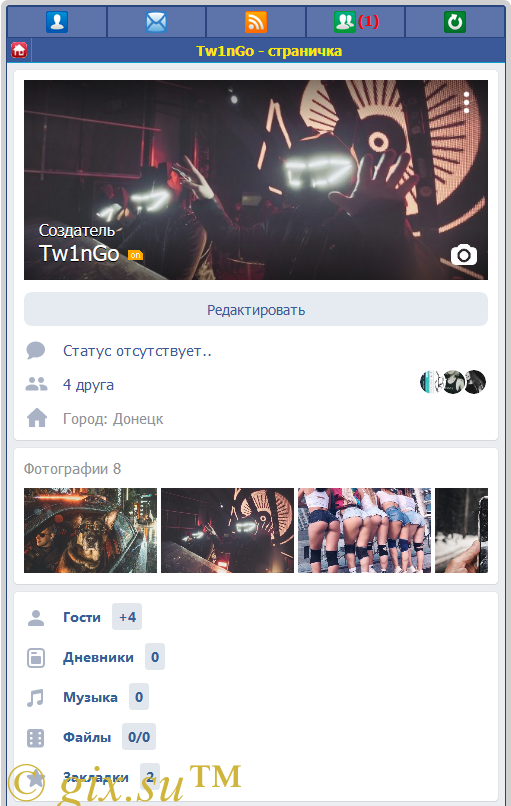Go to the red home icon
The height and width of the screenshot is (806, 511).
click(19, 50)
